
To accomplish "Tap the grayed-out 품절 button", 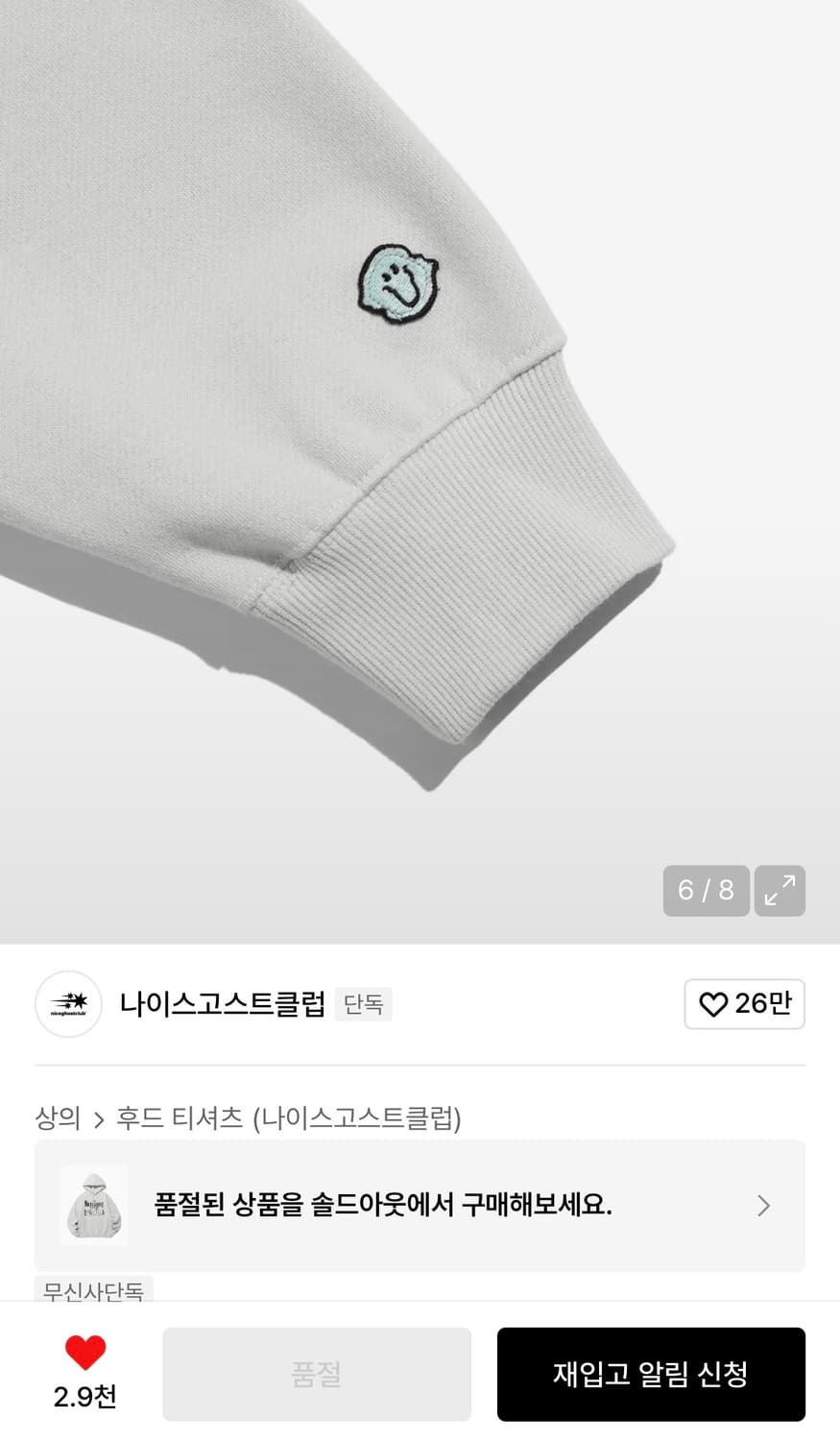I will point(317,1375).
